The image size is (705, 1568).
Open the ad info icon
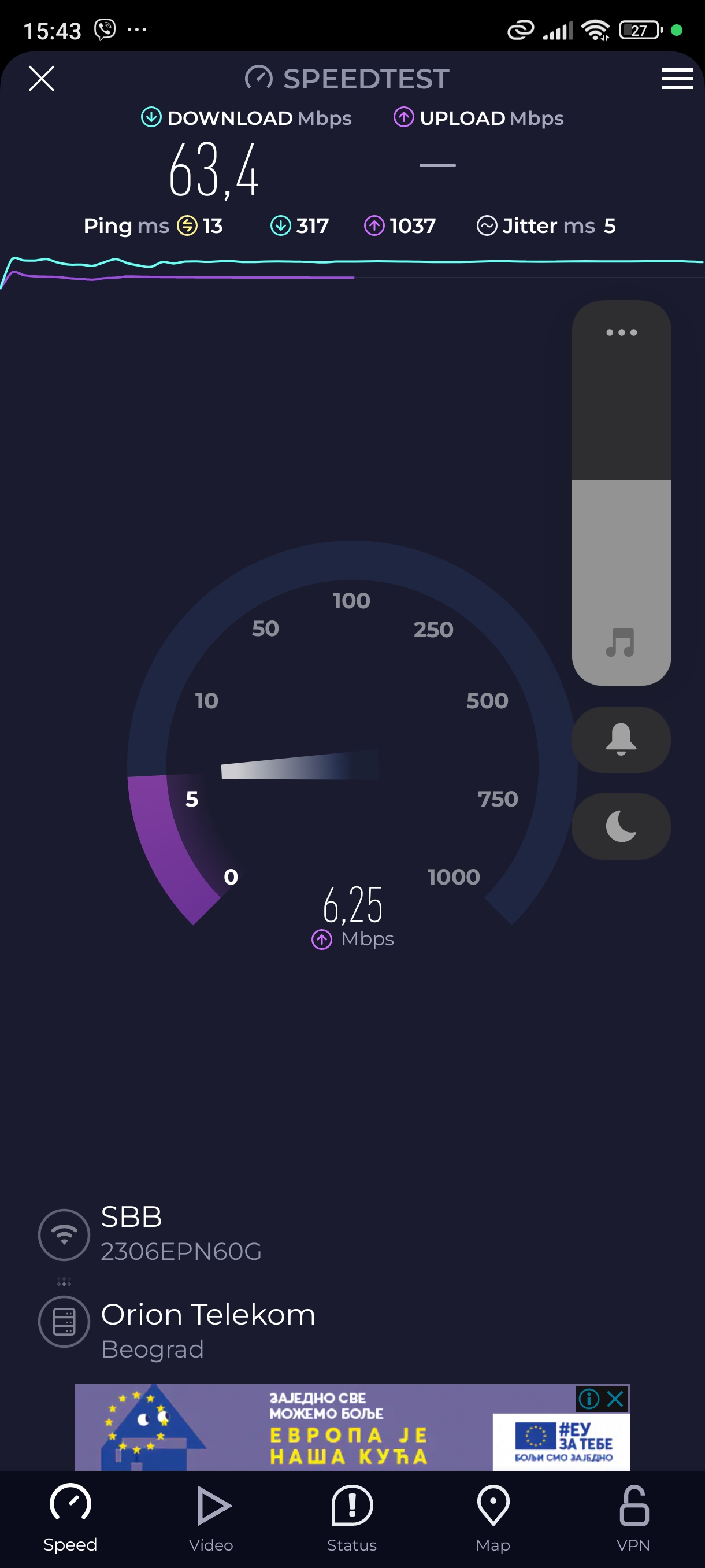click(x=589, y=1399)
